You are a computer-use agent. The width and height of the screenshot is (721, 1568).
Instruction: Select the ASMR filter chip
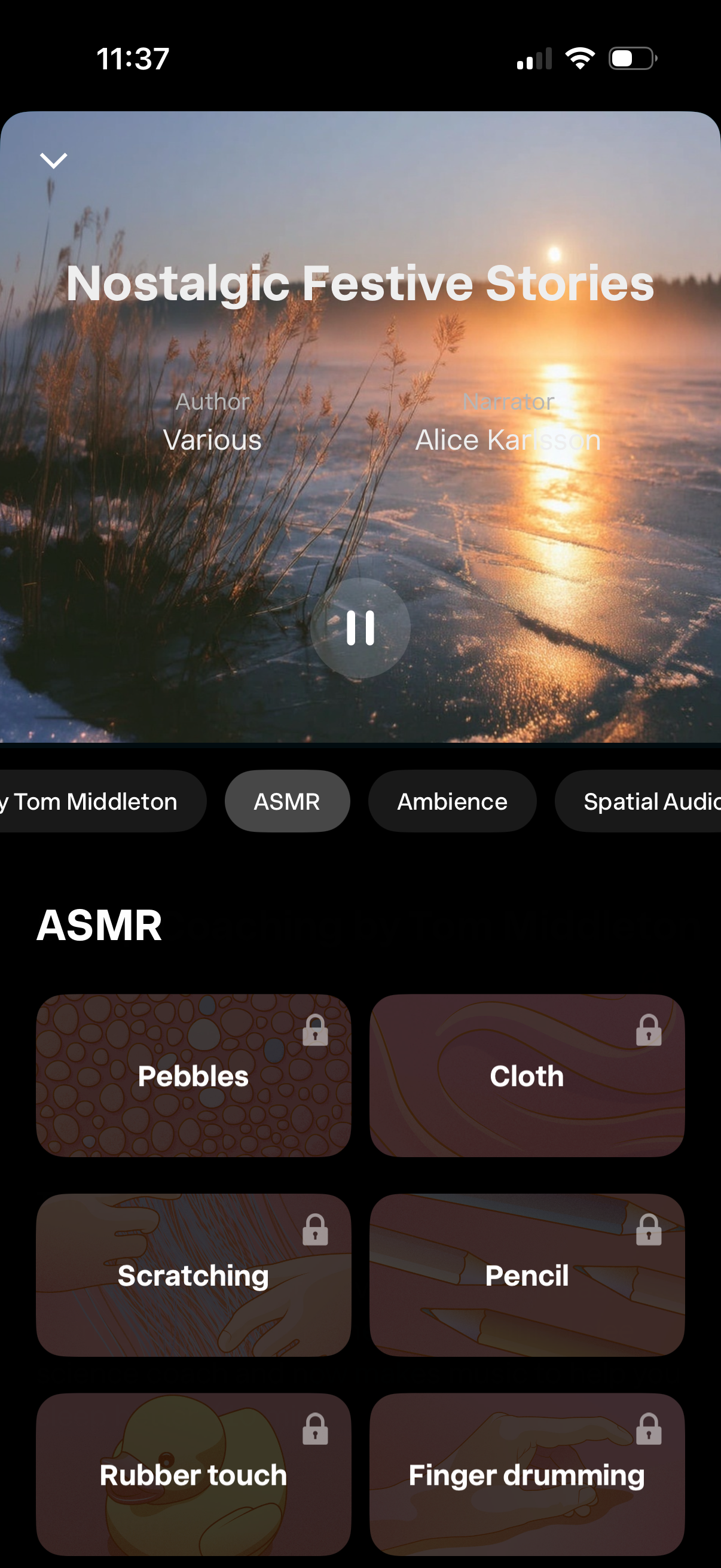point(286,801)
